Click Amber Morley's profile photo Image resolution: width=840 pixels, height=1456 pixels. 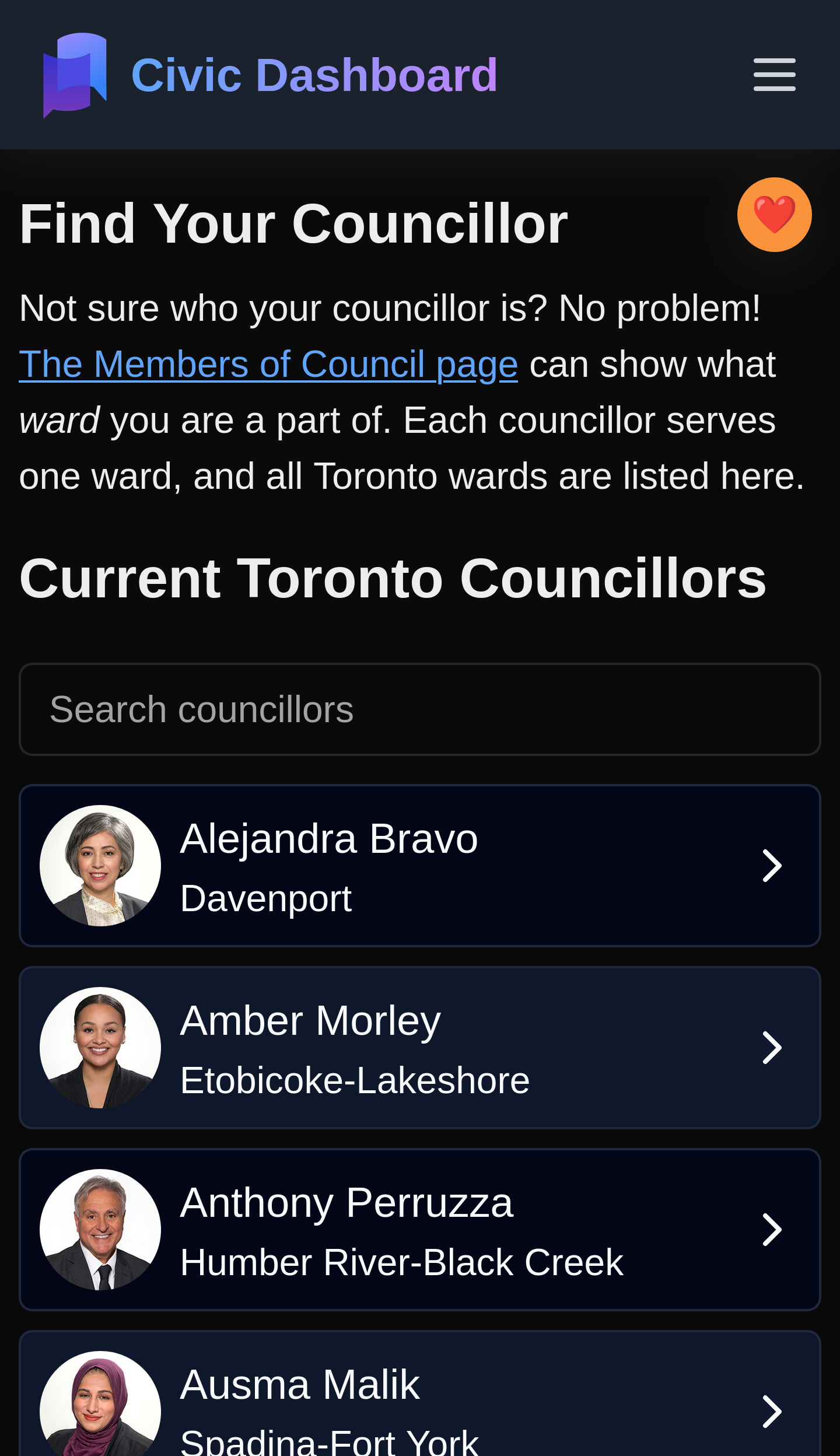[100, 1047]
